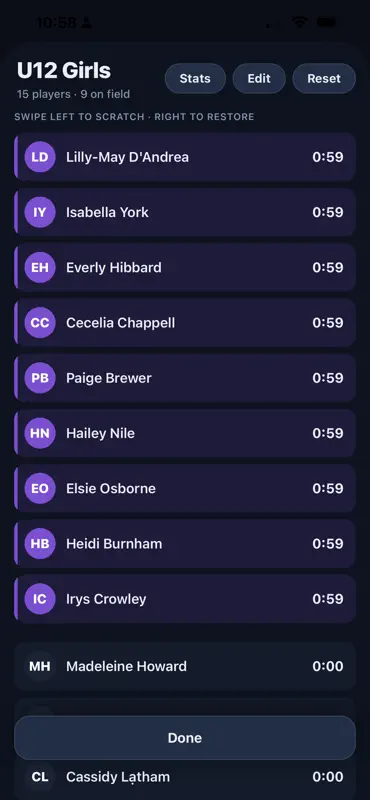Tap Everly Hibbard in the roster
The height and width of the screenshot is (800, 370).
click(x=185, y=267)
